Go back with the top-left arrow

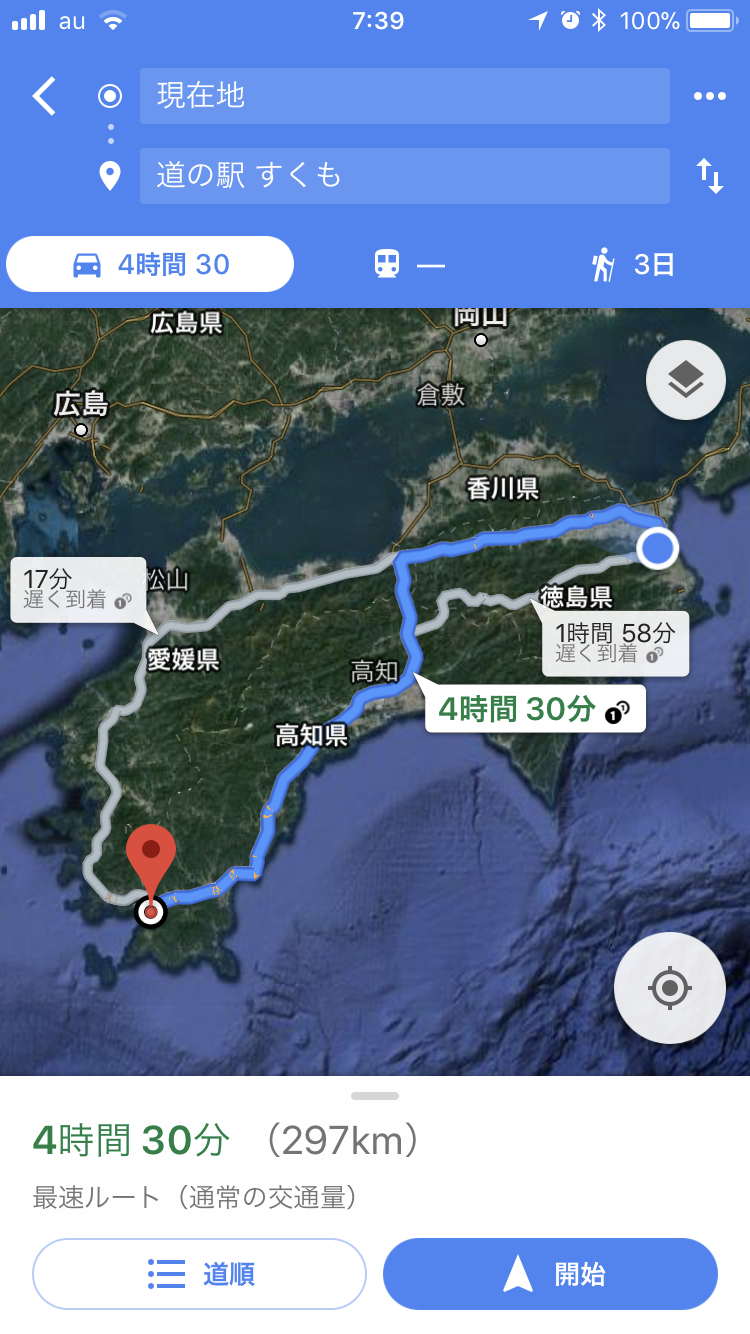(x=44, y=96)
